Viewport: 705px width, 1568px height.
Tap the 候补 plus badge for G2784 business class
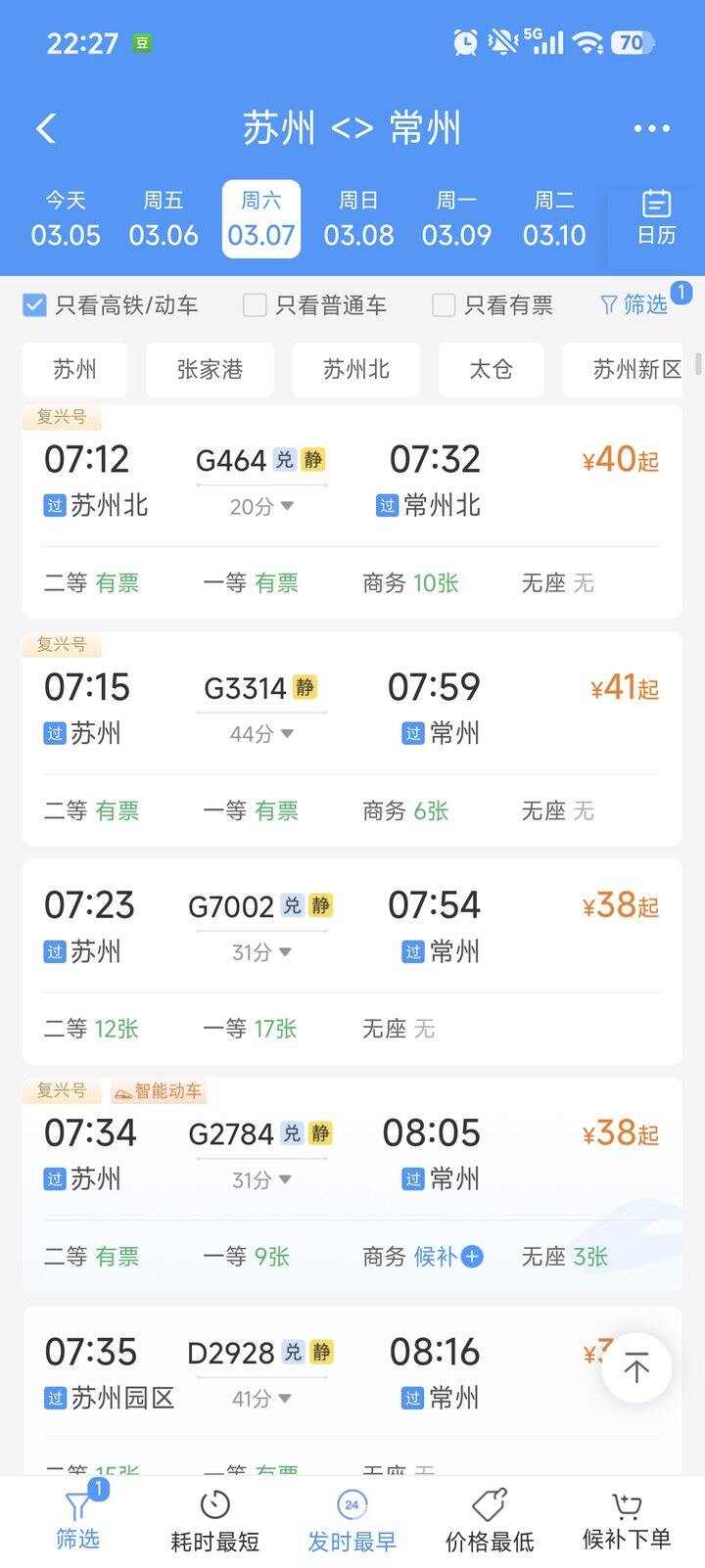tap(473, 1257)
